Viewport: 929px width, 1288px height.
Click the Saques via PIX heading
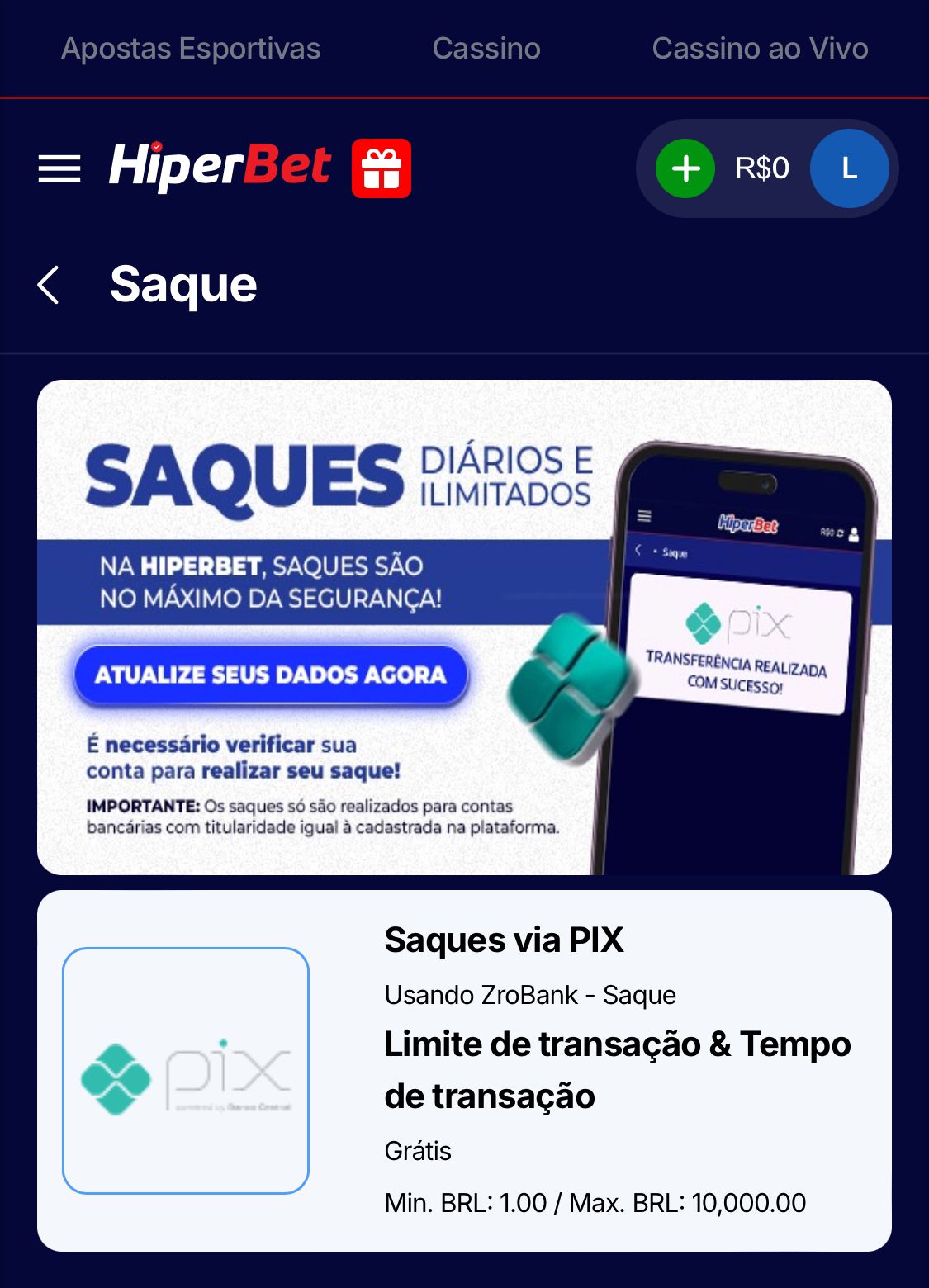503,940
